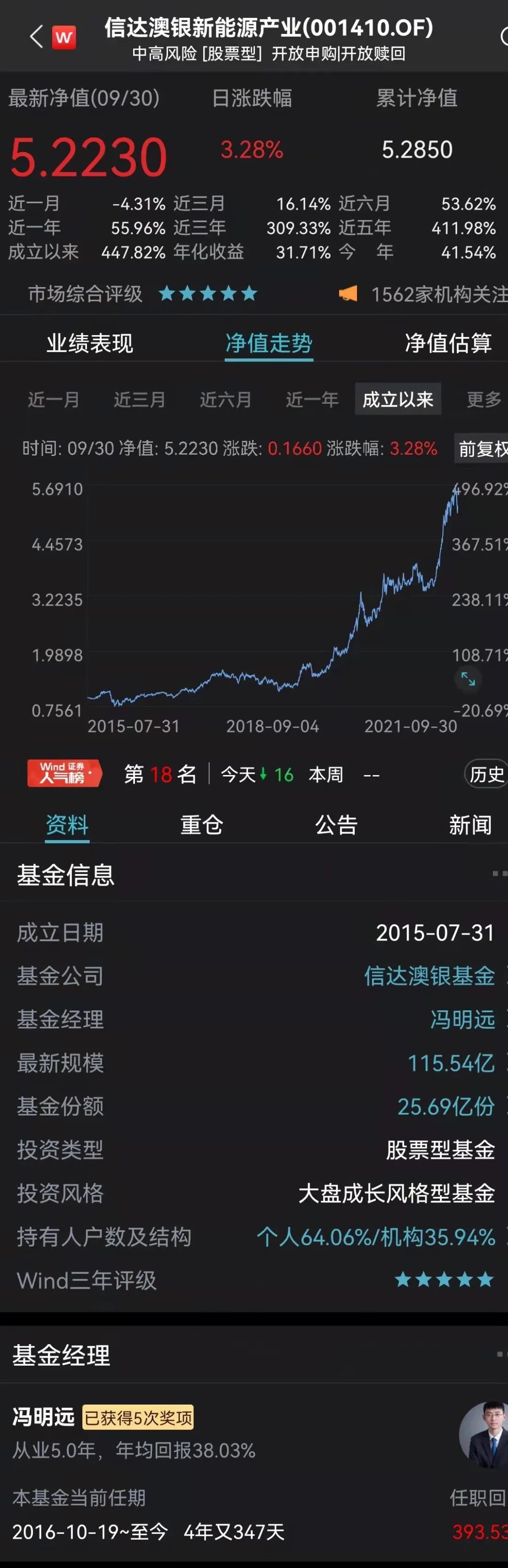Screen dimensions: 508x1568
Task: Change the 前复权 adjustment setting
Action: [482, 448]
